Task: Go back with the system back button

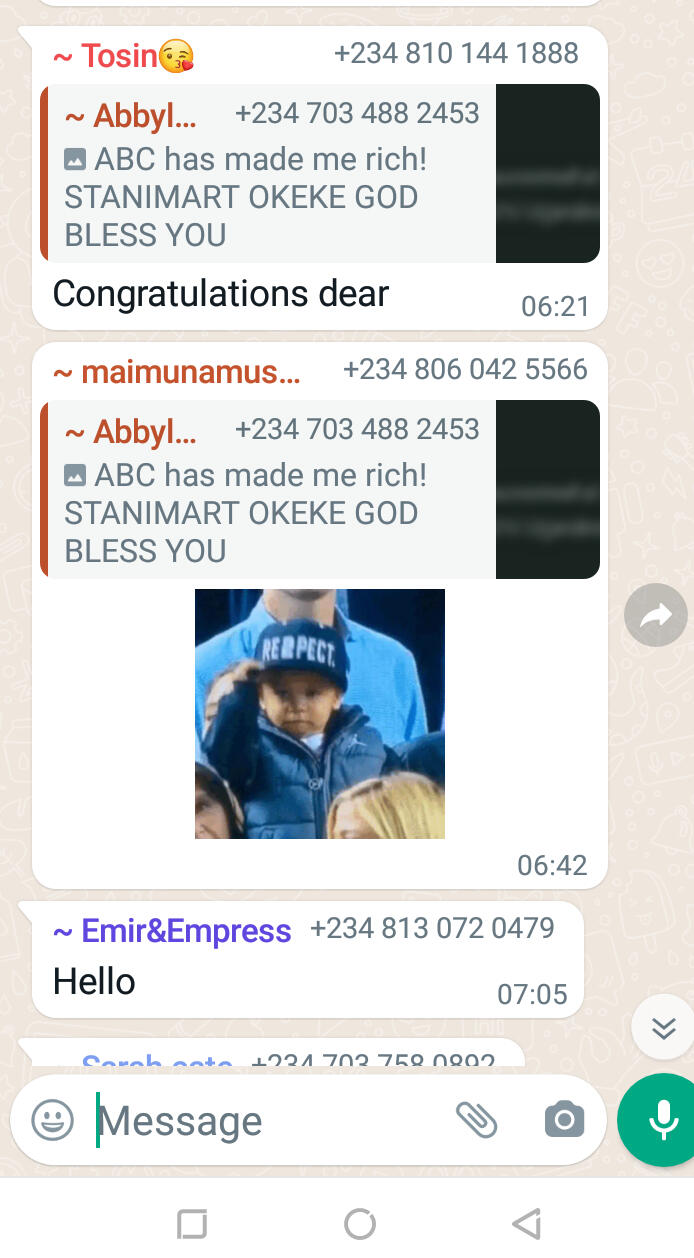Action: [525, 1223]
